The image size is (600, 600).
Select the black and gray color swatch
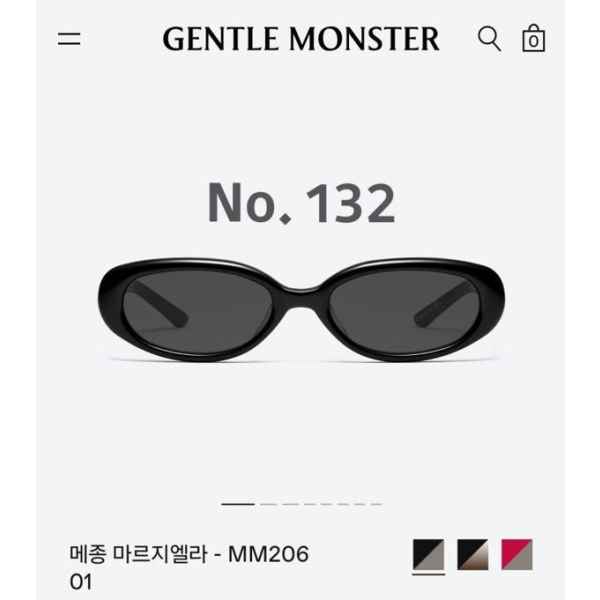[429, 554]
